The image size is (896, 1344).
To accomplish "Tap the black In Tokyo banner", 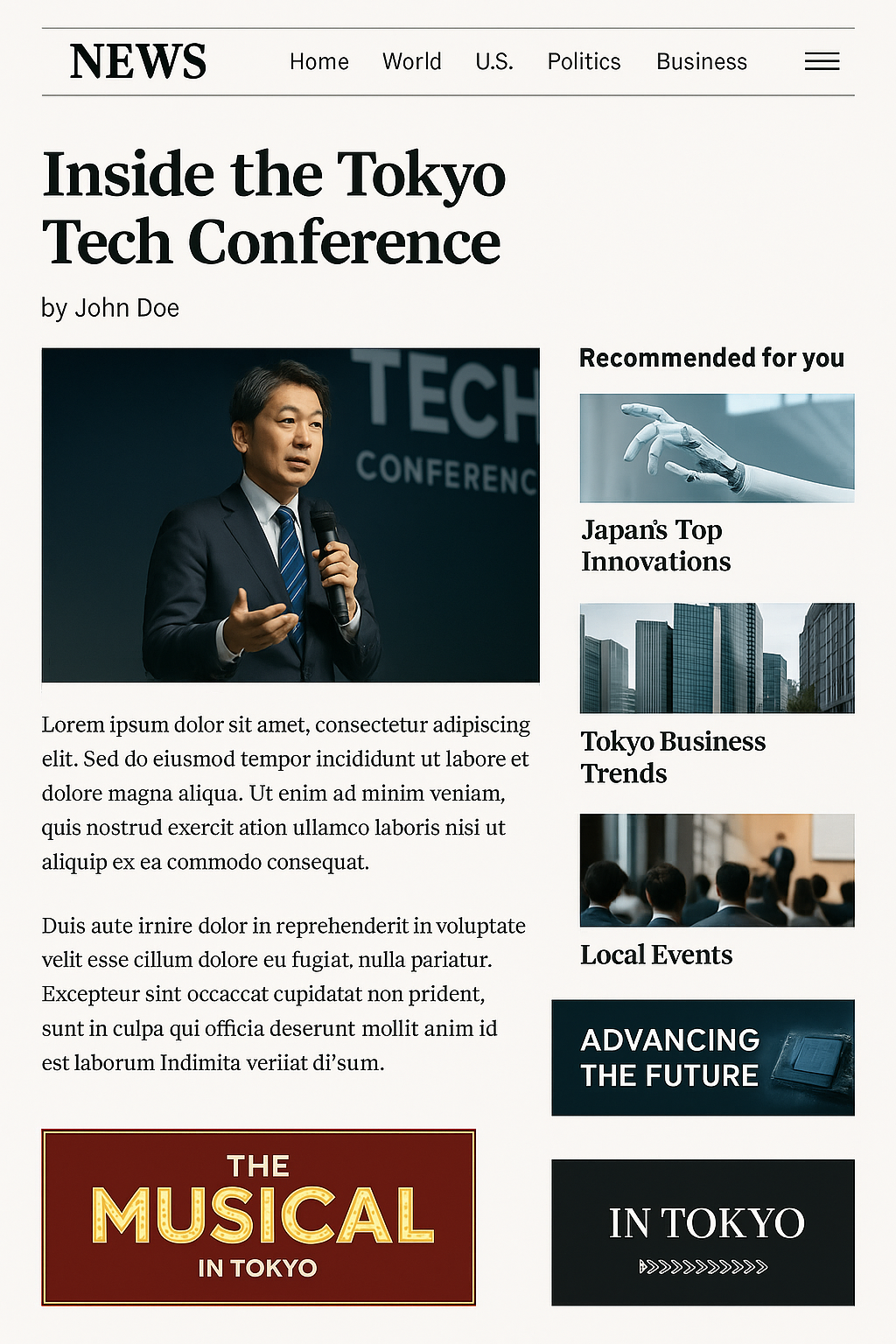I will click(x=703, y=1232).
